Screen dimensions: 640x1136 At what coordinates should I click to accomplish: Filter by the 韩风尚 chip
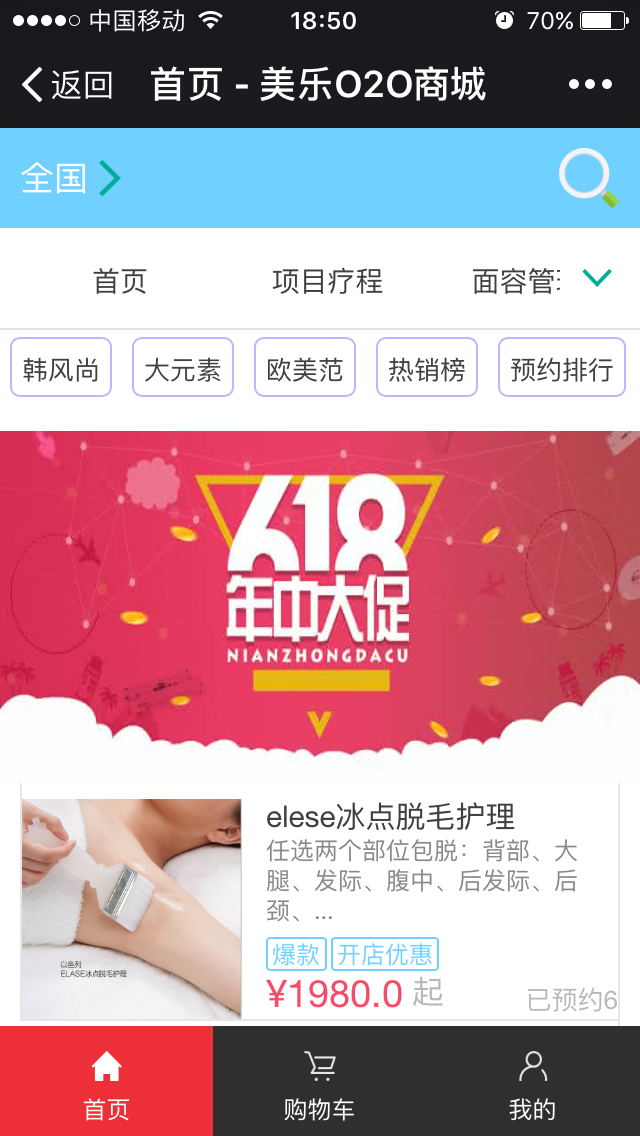click(61, 368)
